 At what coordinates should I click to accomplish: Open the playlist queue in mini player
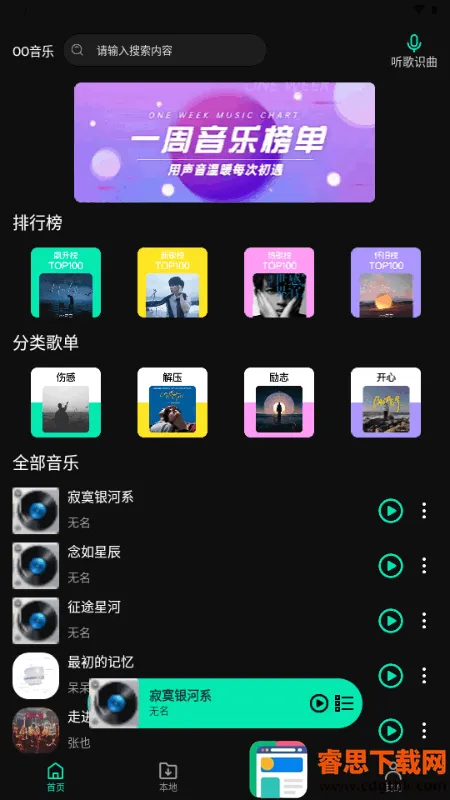click(x=344, y=703)
